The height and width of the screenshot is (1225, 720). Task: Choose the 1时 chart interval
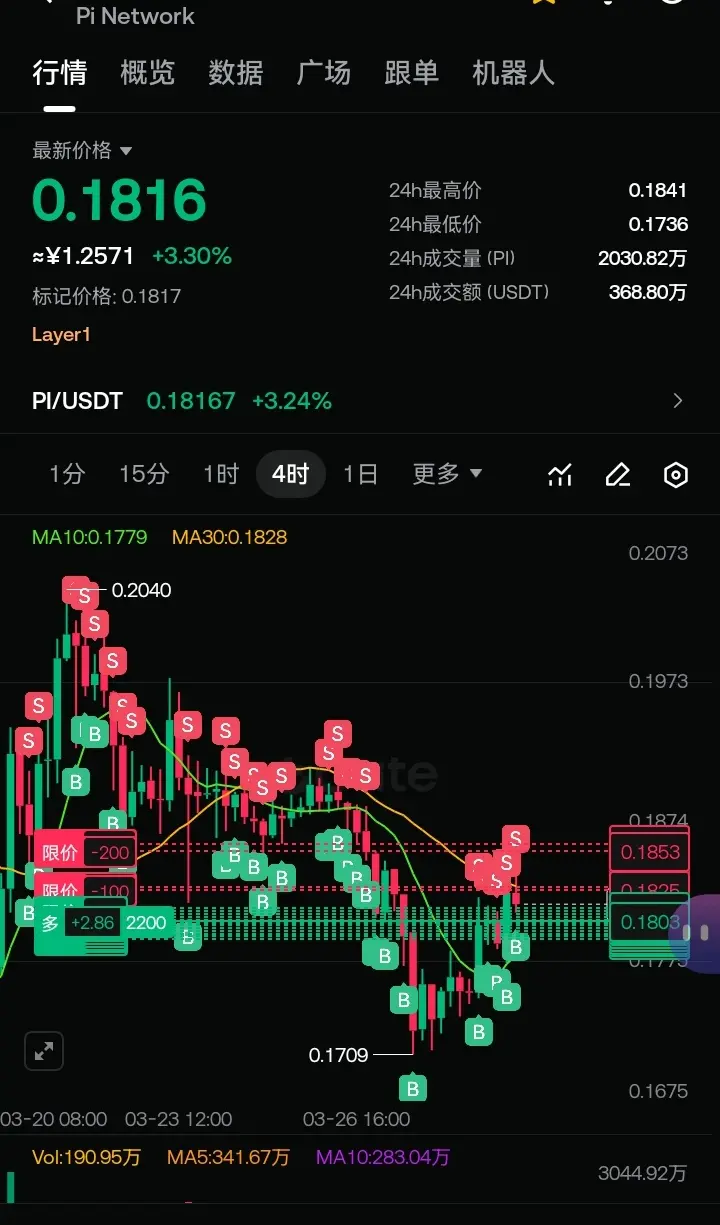coord(221,474)
